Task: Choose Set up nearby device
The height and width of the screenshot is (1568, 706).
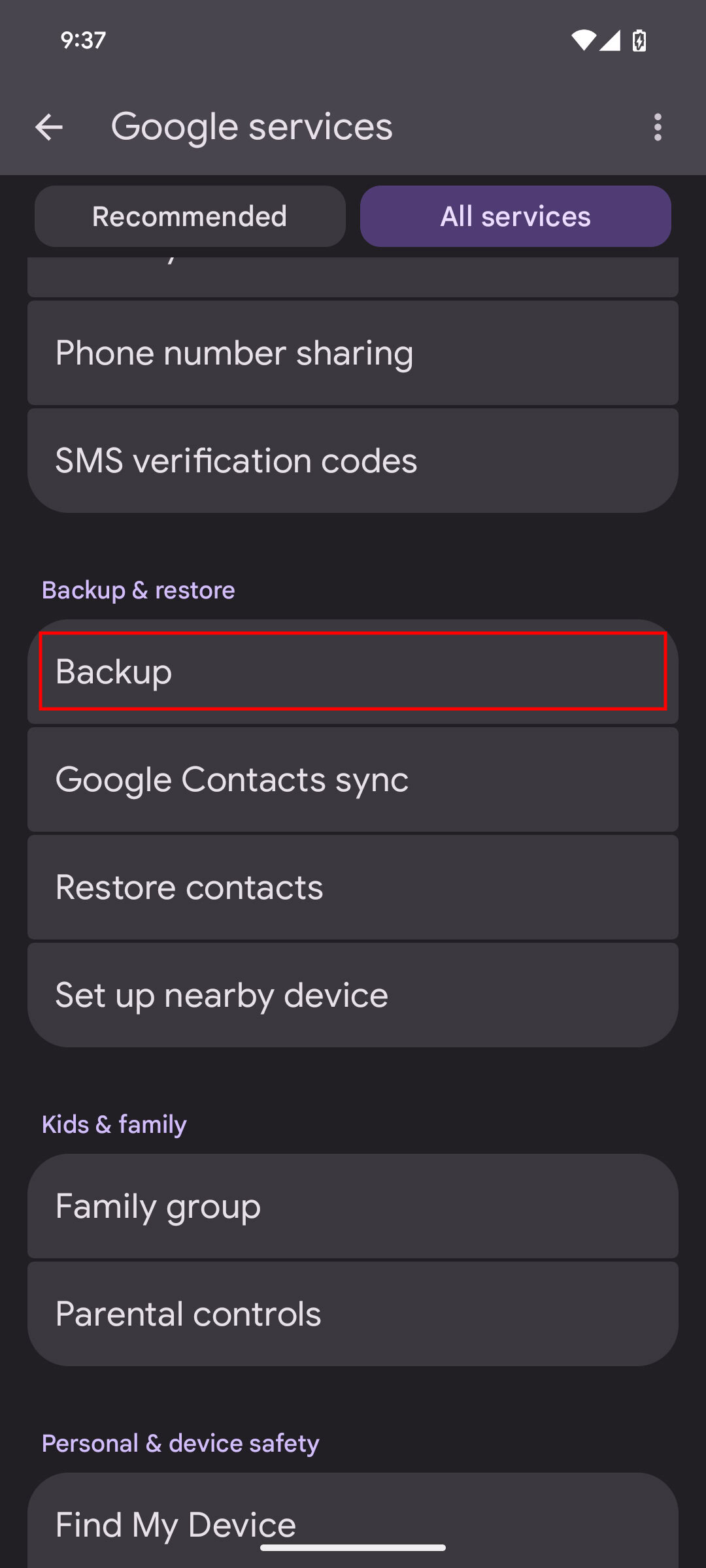Action: click(353, 995)
